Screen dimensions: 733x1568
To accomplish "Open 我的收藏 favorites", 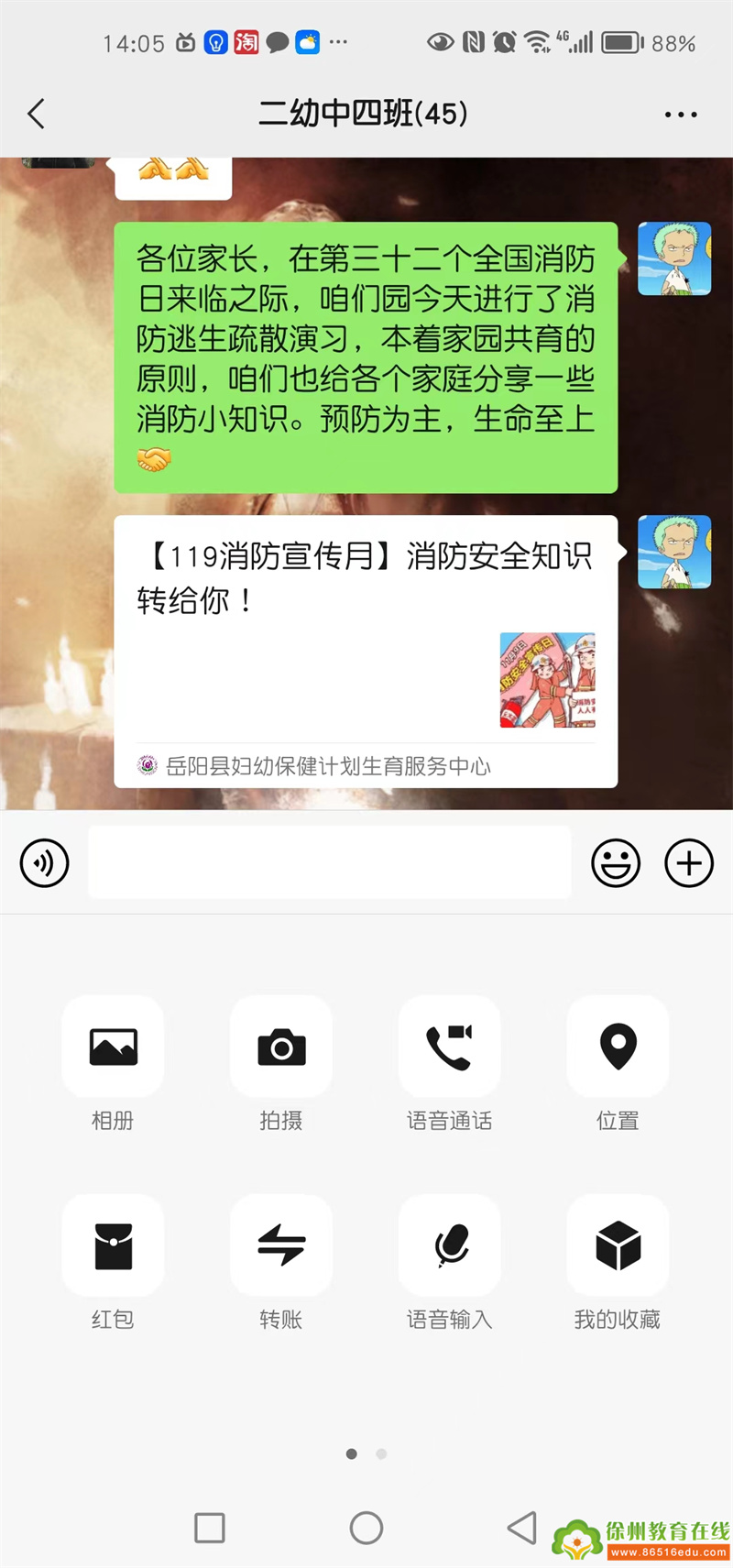I will (618, 1245).
